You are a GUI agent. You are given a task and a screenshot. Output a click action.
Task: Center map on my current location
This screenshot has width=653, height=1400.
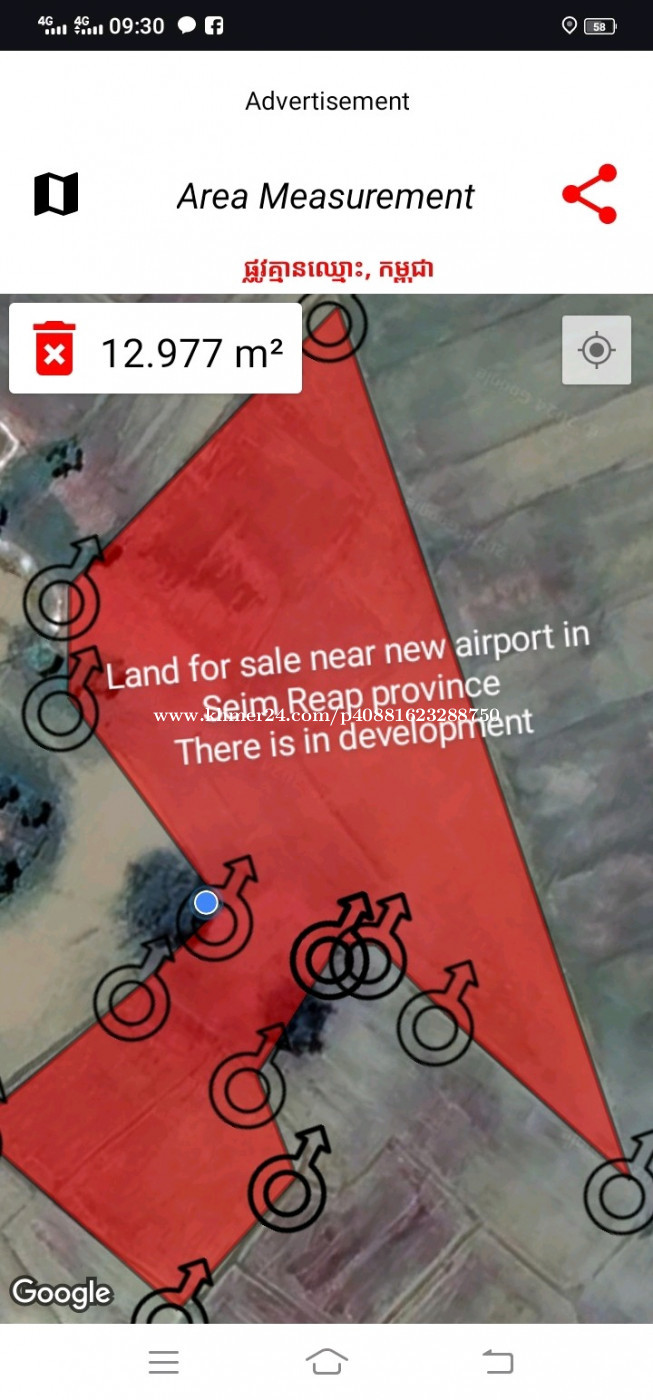click(597, 350)
